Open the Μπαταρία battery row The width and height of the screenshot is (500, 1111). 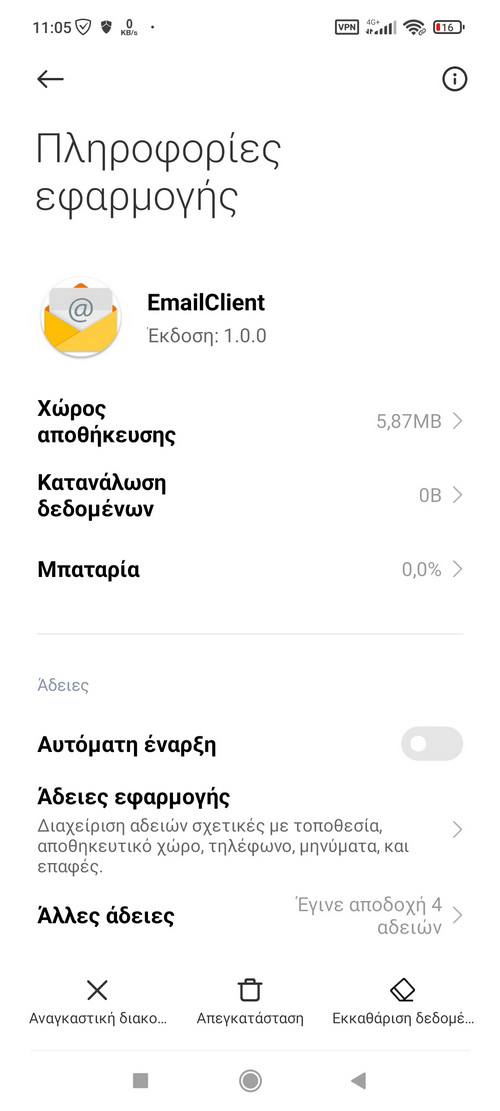click(250, 569)
